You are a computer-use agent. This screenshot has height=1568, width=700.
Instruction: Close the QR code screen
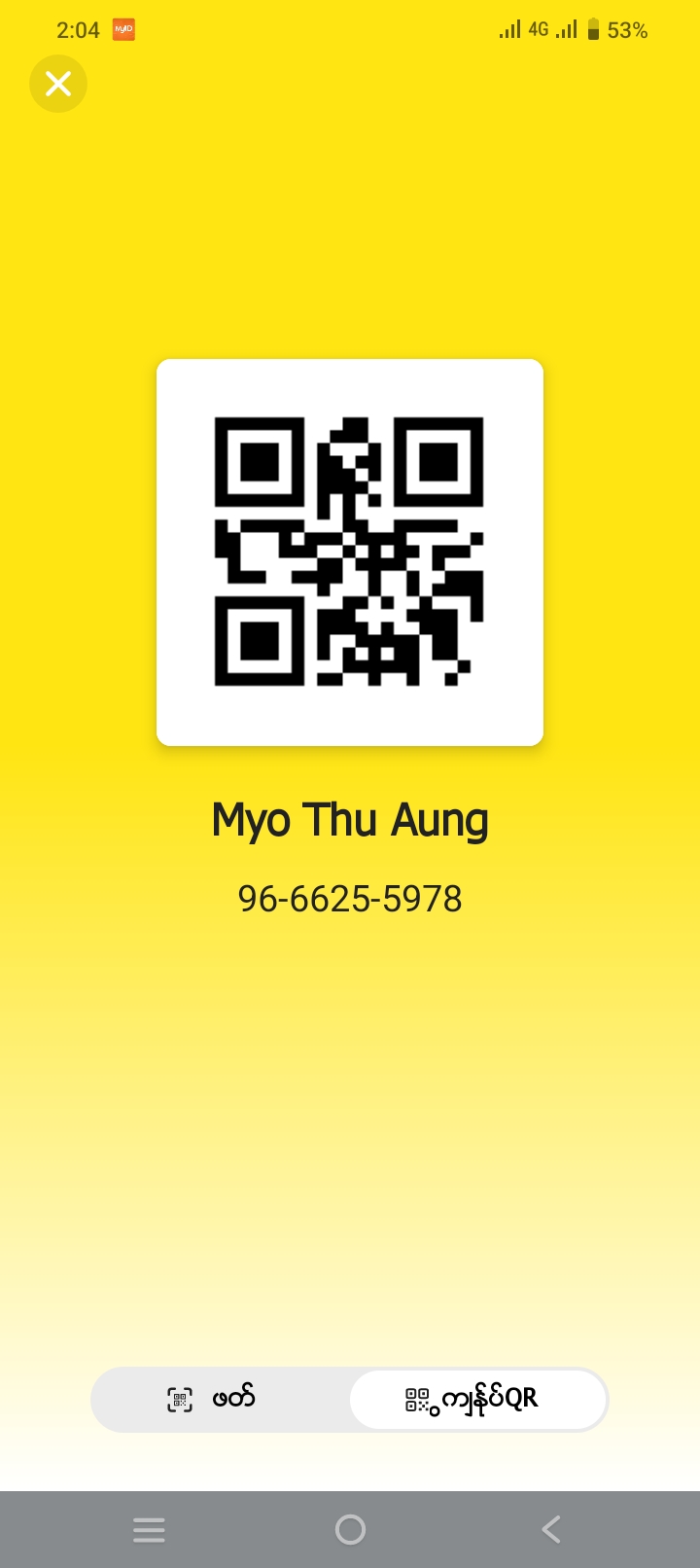[x=58, y=84]
